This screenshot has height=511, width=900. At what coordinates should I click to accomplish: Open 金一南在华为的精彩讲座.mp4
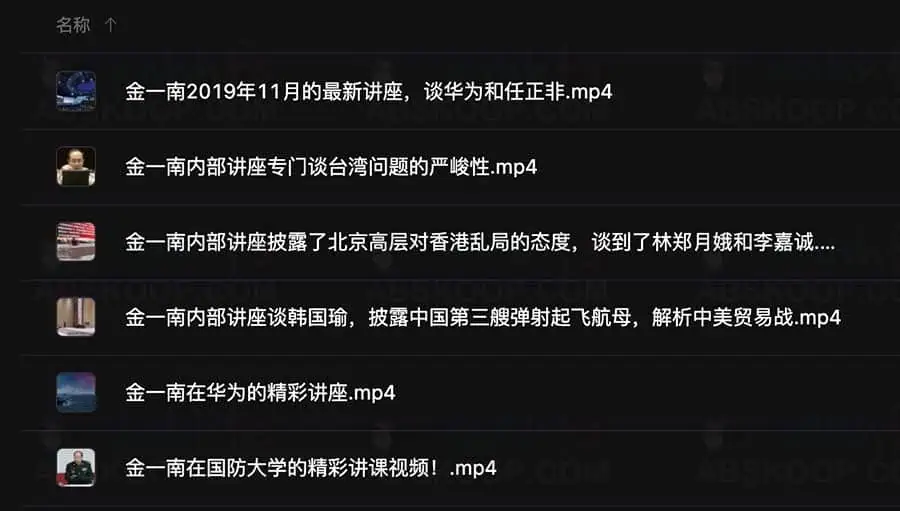click(260, 393)
